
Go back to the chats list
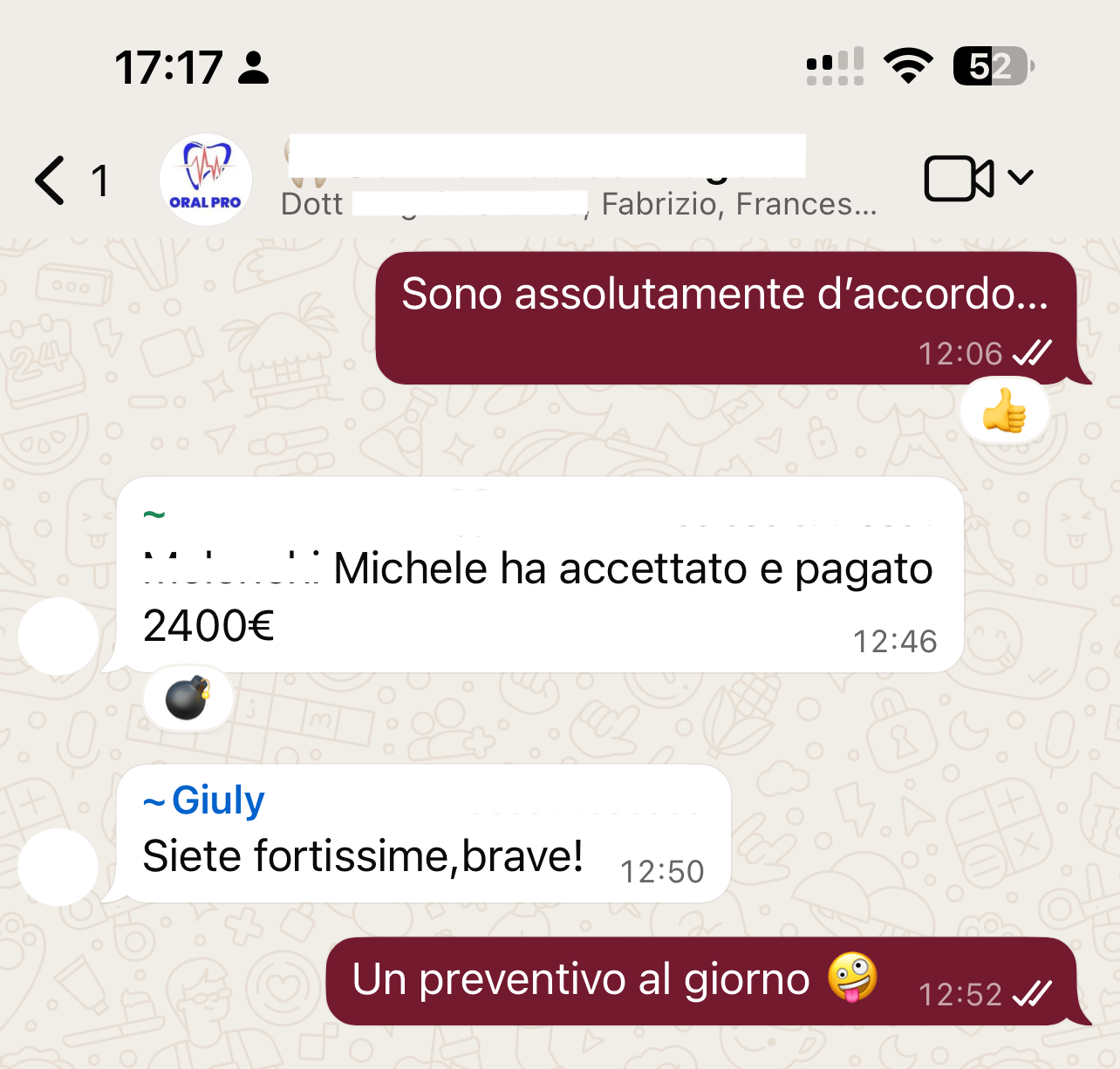(51, 180)
